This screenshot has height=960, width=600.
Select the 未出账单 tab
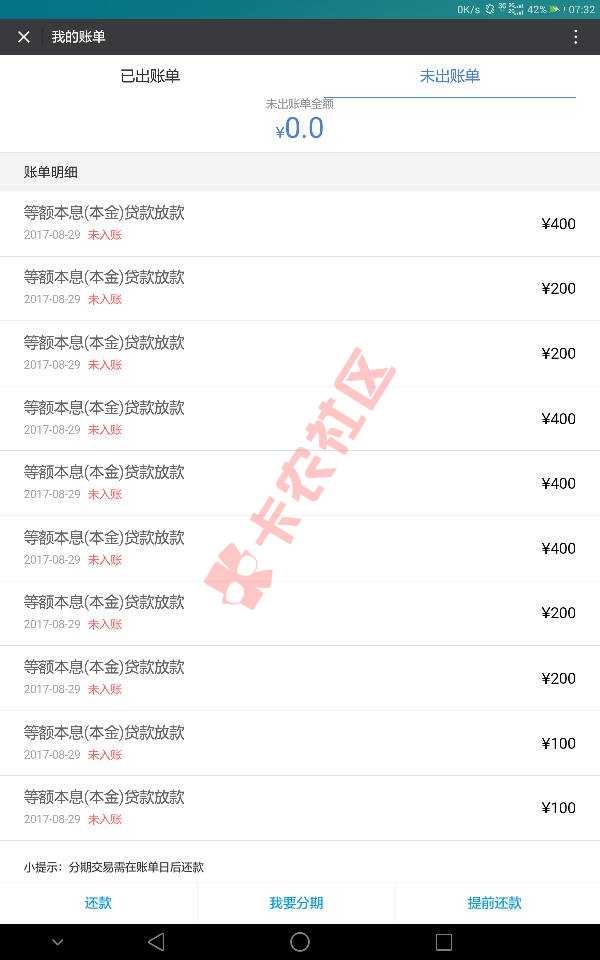pos(449,76)
